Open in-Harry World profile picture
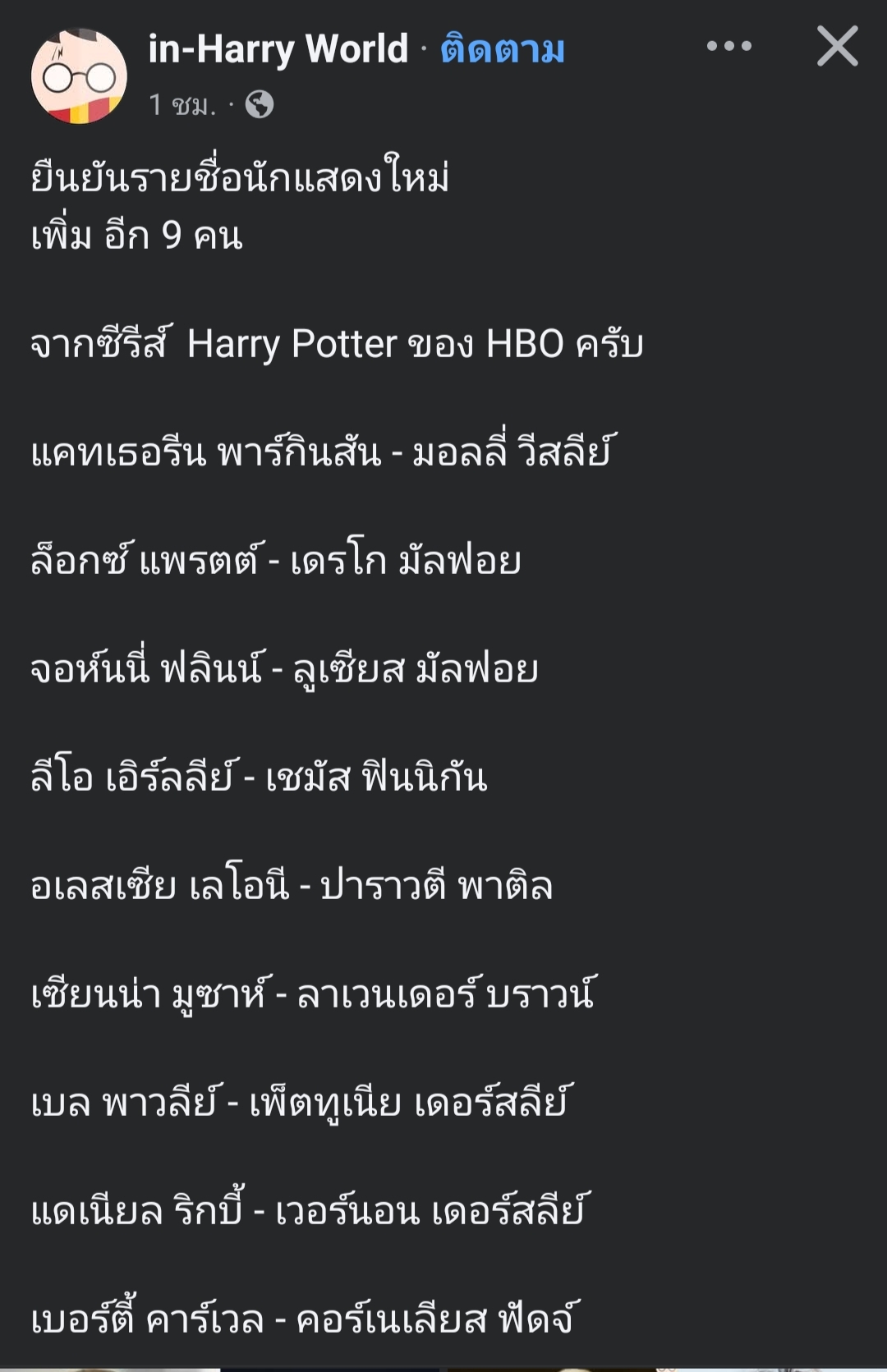The width and height of the screenshot is (887, 1372). point(79,76)
